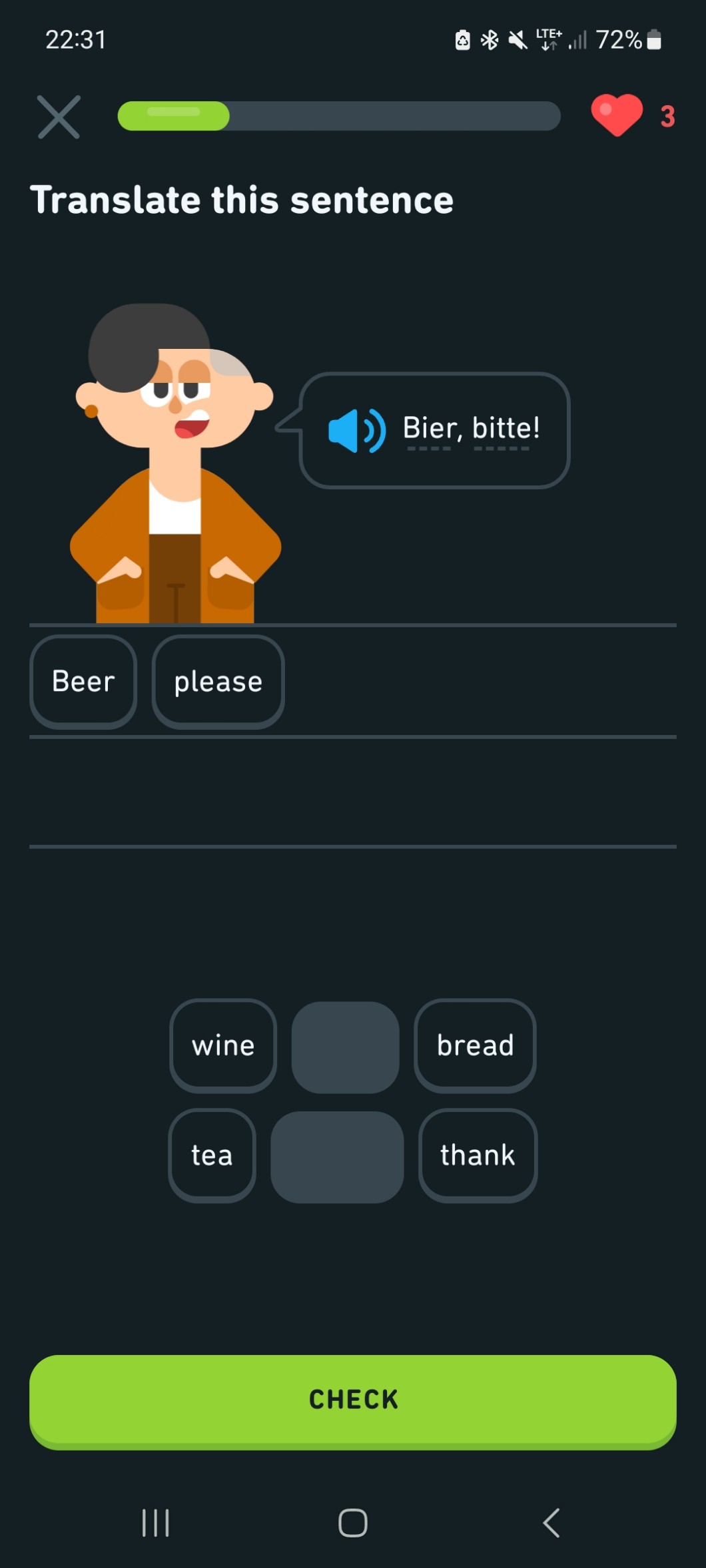Remove the selected word "Beer"
The width and height of the screenshot is (706, 1568).
point(83,682)
